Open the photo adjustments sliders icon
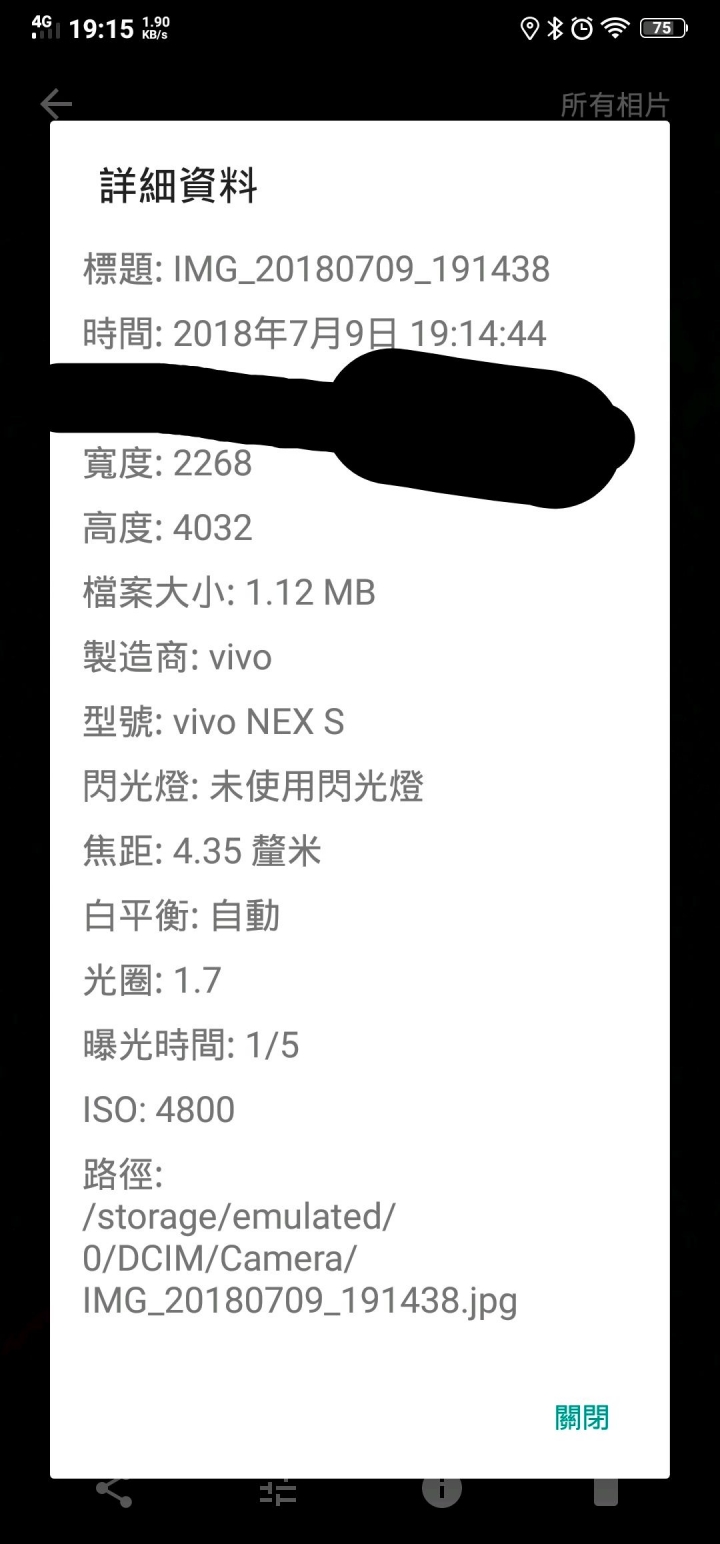This screenshot has height=1544, width=720. tap(278, 1493)
